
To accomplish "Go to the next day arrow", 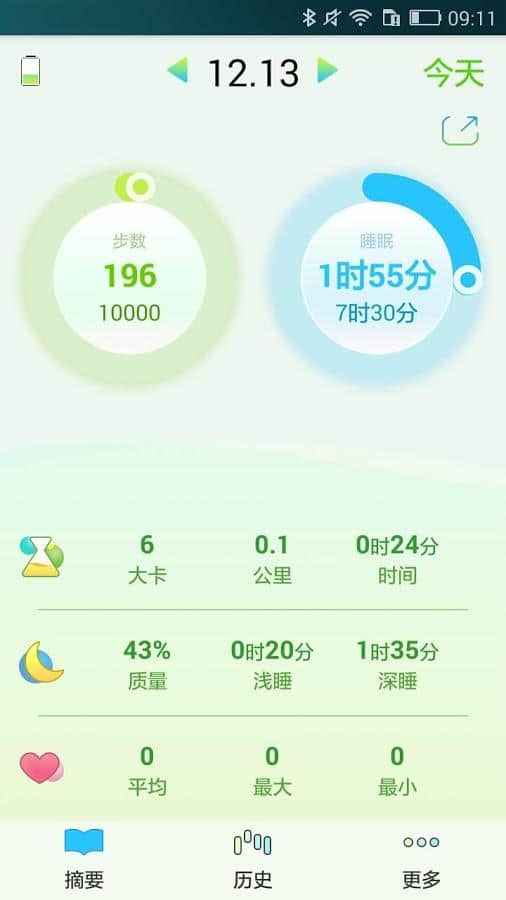I will [328, 71].
